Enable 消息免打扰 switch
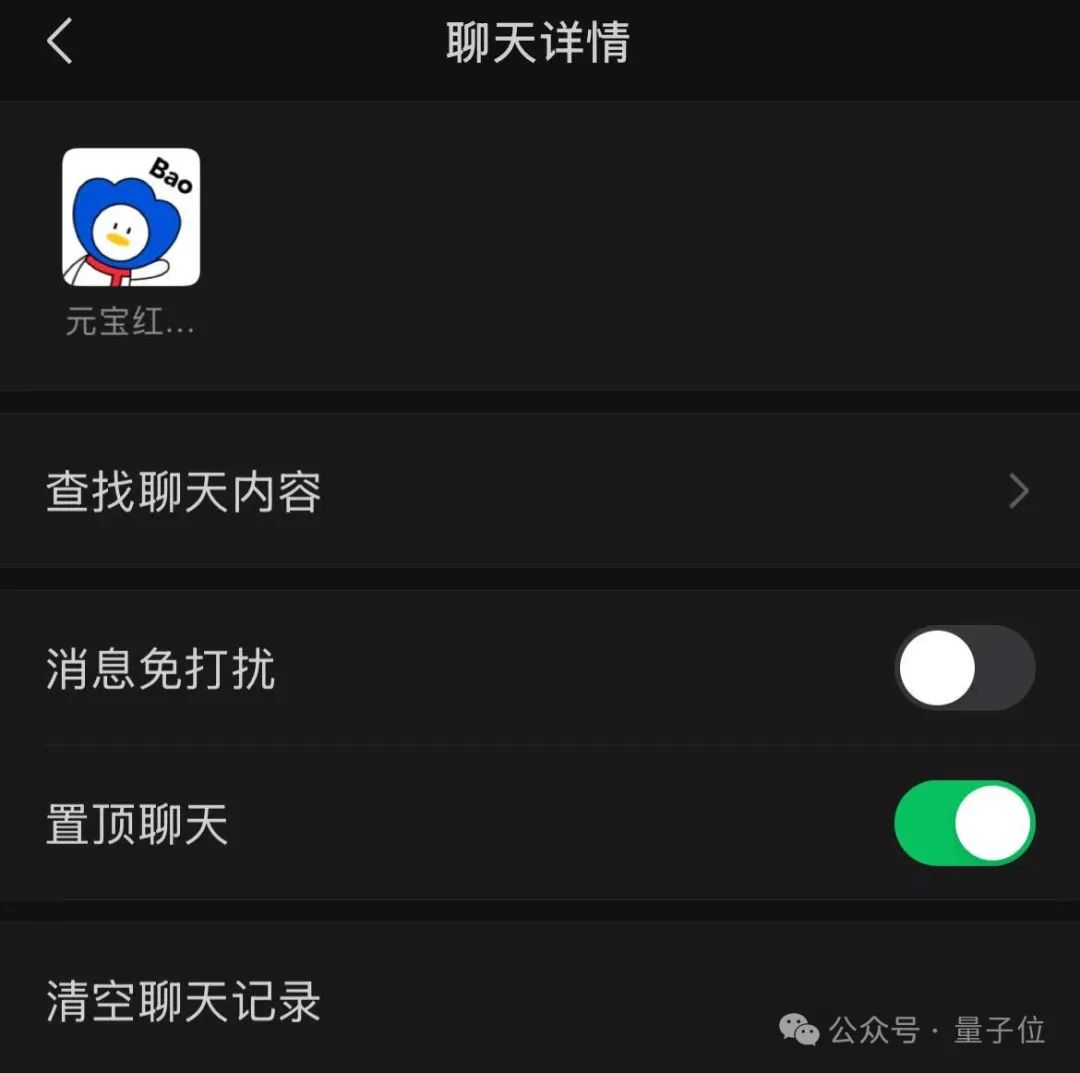 [x=964, y=668]
